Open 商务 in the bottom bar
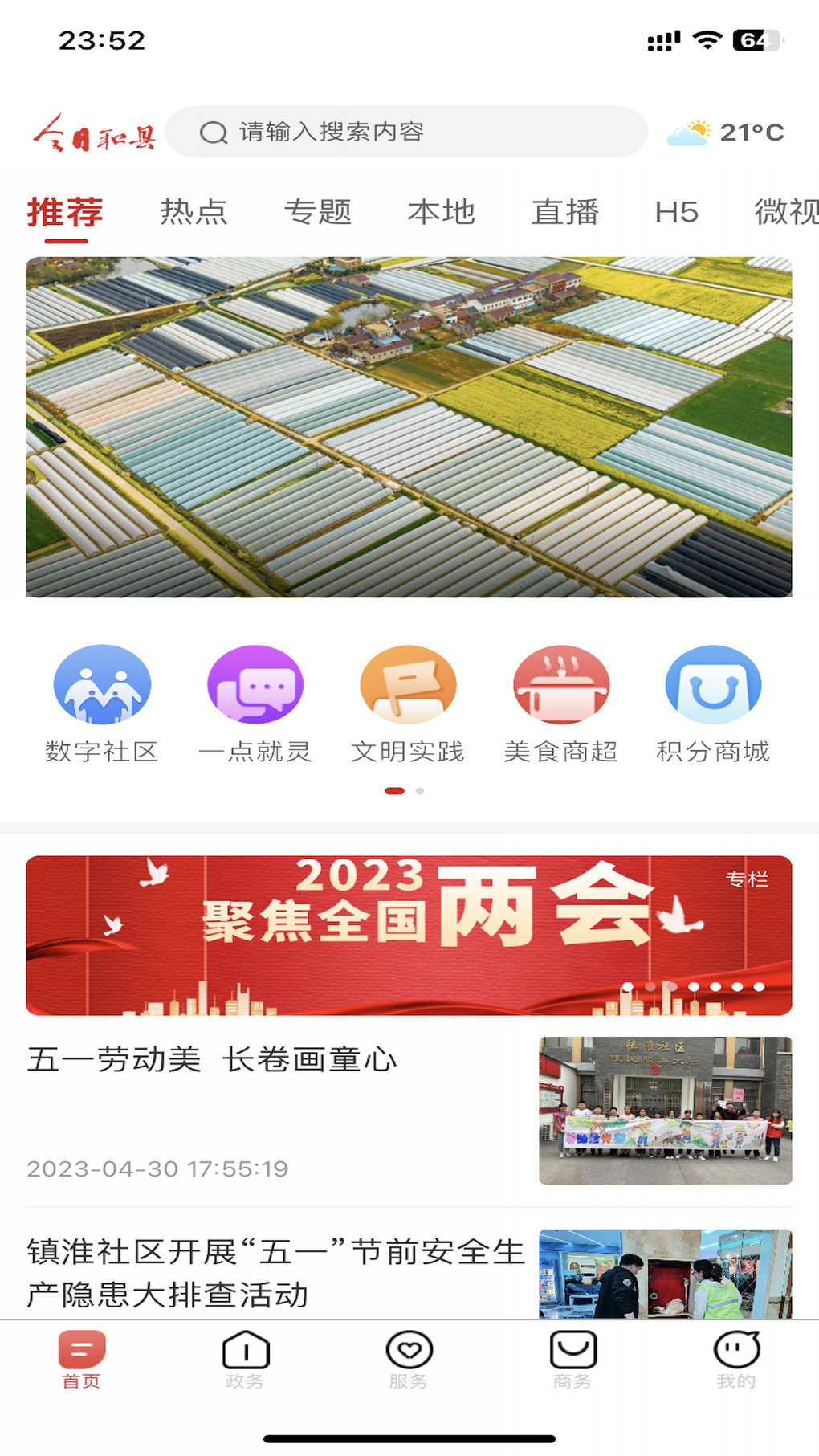819x1456 pixels. tap(572, 1359)
